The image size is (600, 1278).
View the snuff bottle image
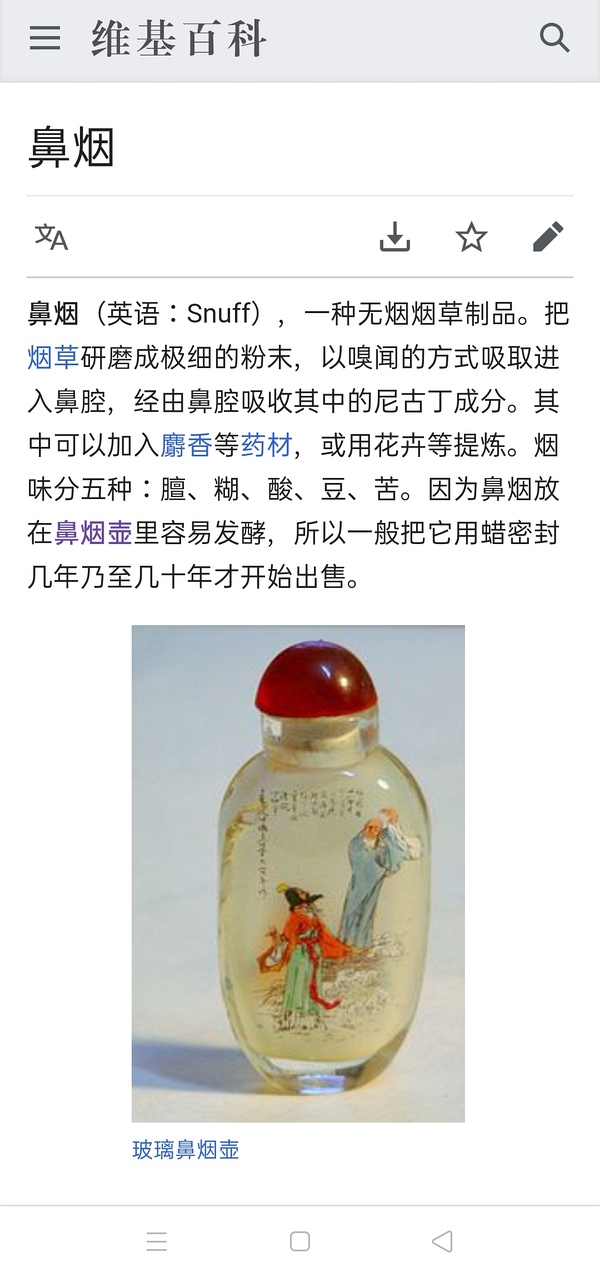(x=298, y=872)
